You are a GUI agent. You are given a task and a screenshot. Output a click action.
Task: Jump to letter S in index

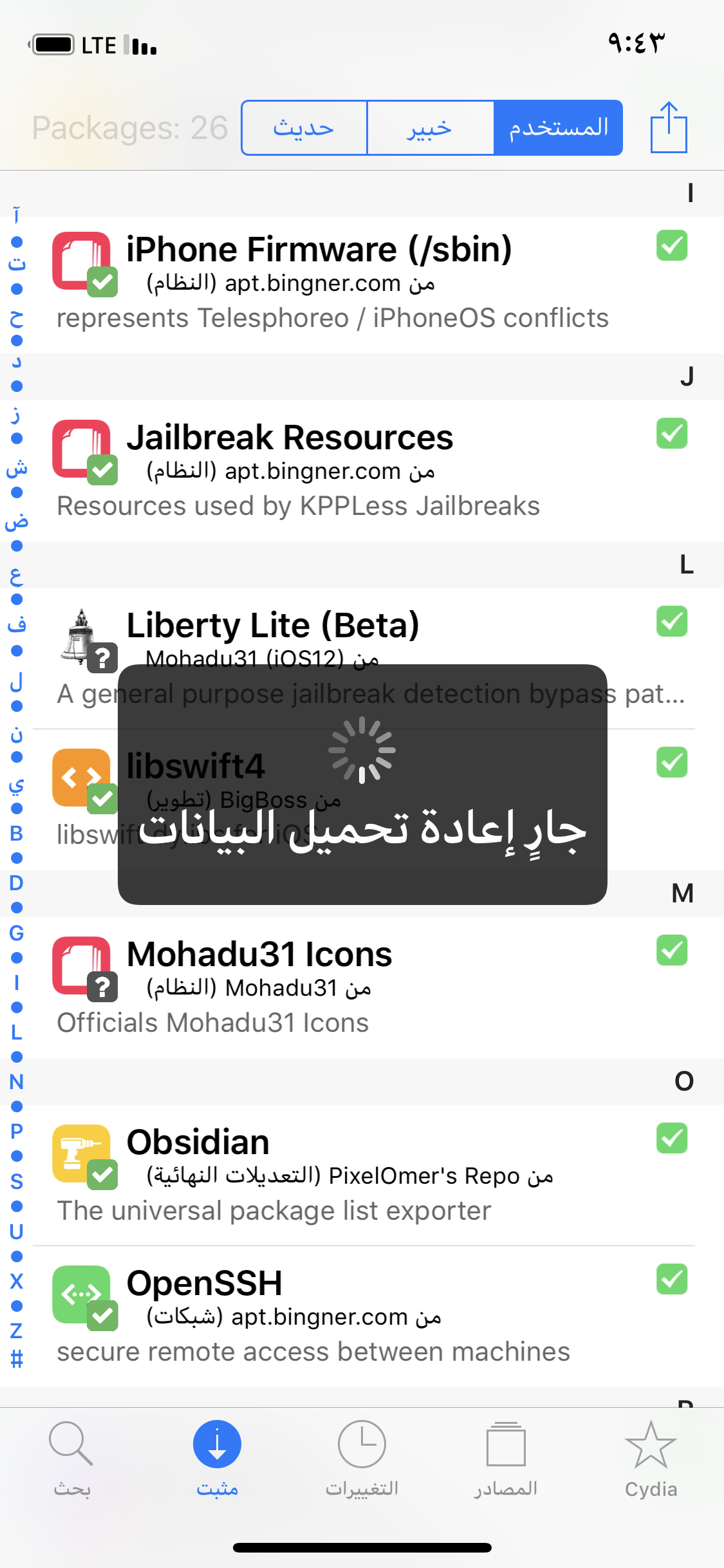coord(17,1181)
